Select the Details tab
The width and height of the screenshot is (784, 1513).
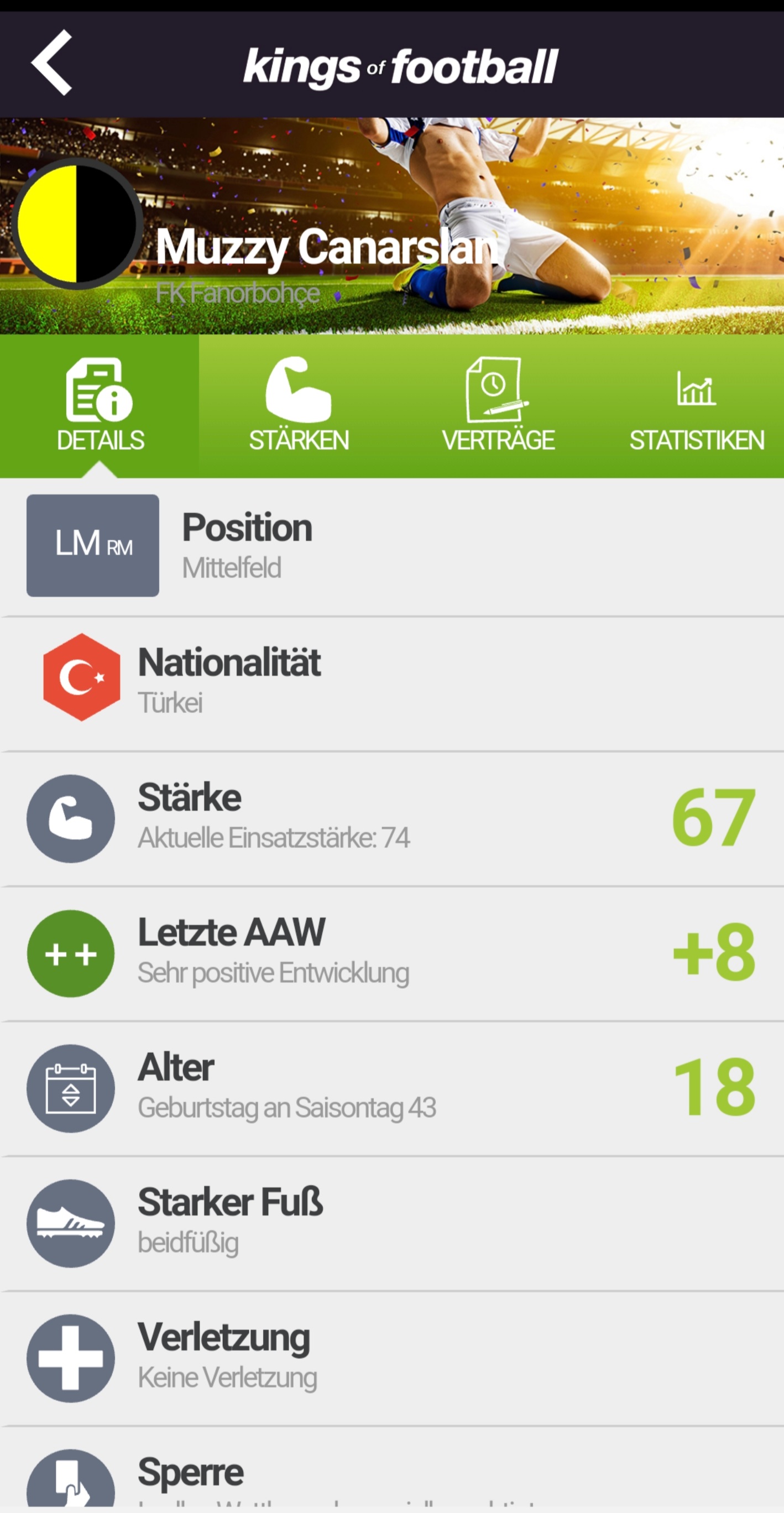(x=100, y=406)
